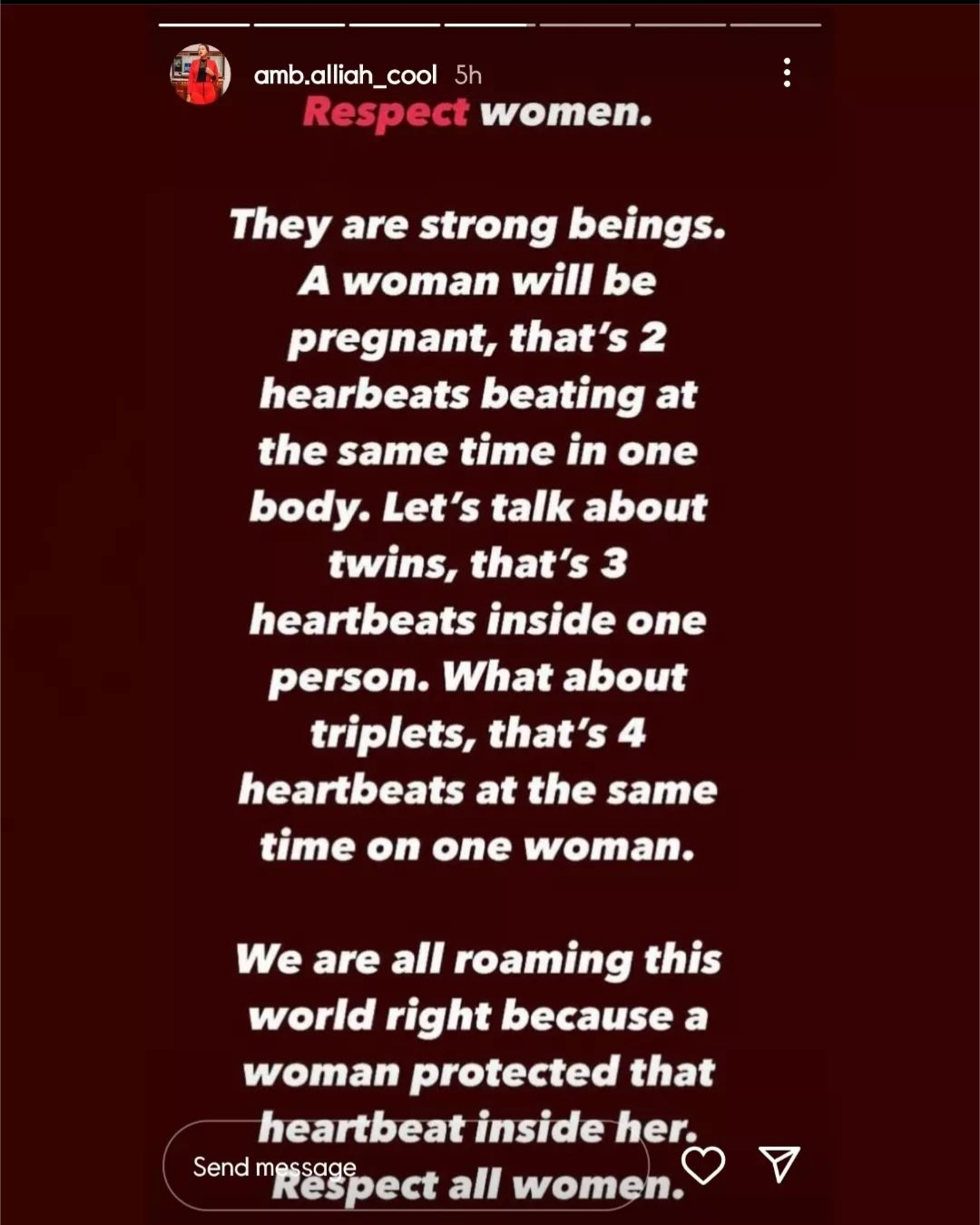Tap the amb.alliah_cool username
This screenshot has width=980, height=1225.
coord(345,74)
